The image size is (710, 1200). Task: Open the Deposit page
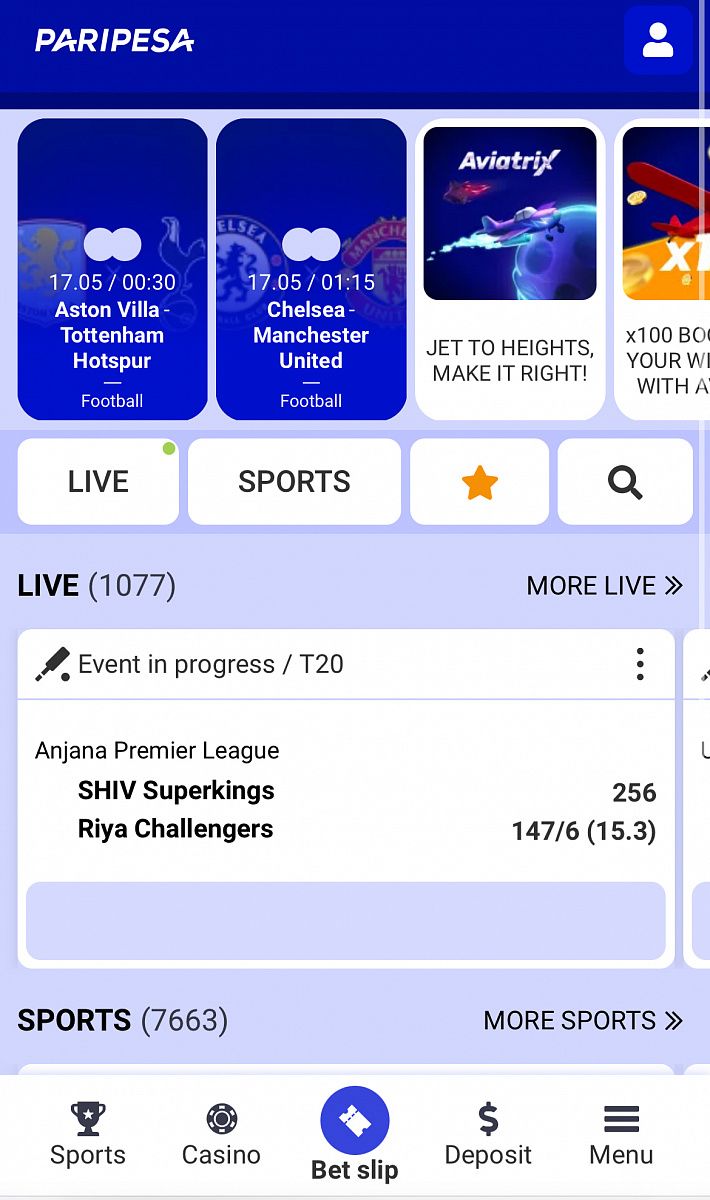click(488, 1134)
